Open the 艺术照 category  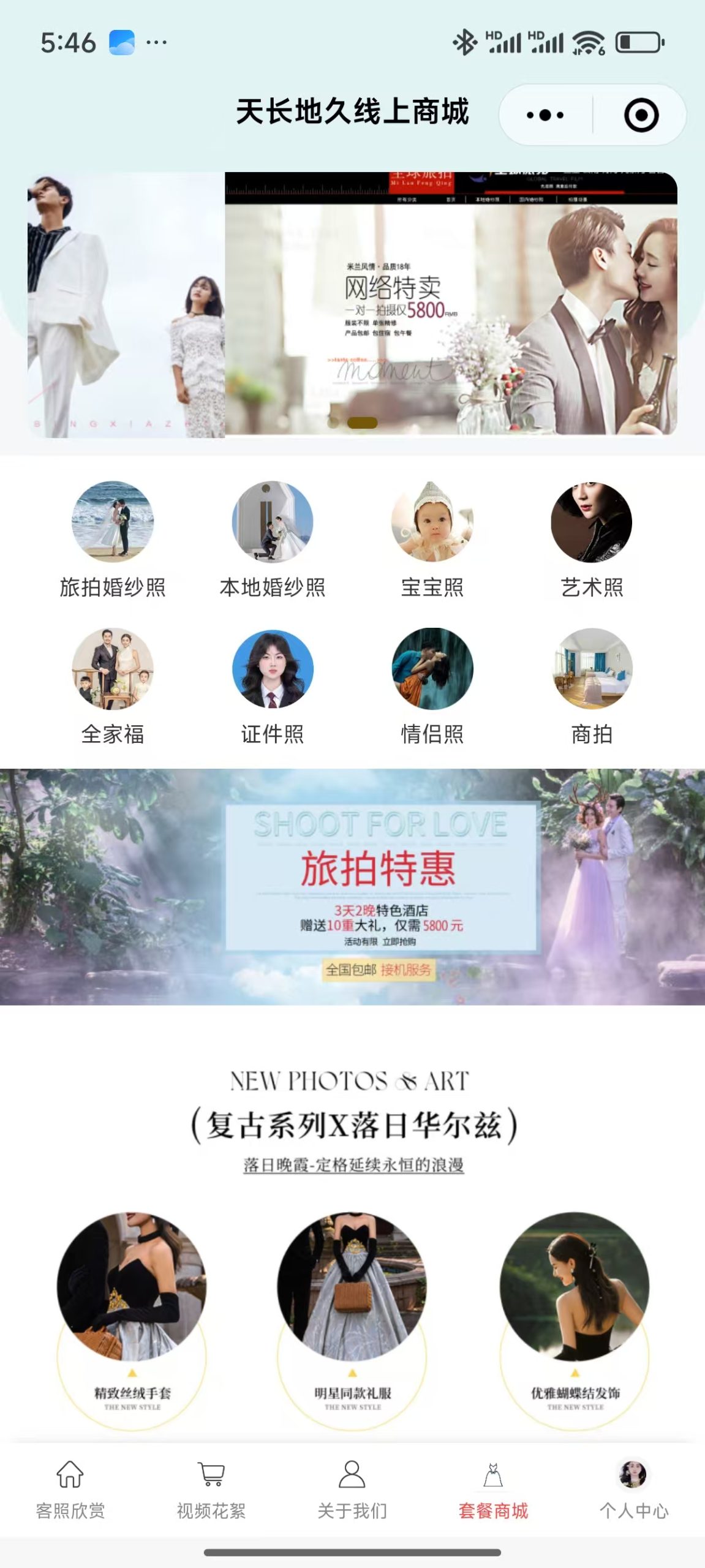click(592, 539)
